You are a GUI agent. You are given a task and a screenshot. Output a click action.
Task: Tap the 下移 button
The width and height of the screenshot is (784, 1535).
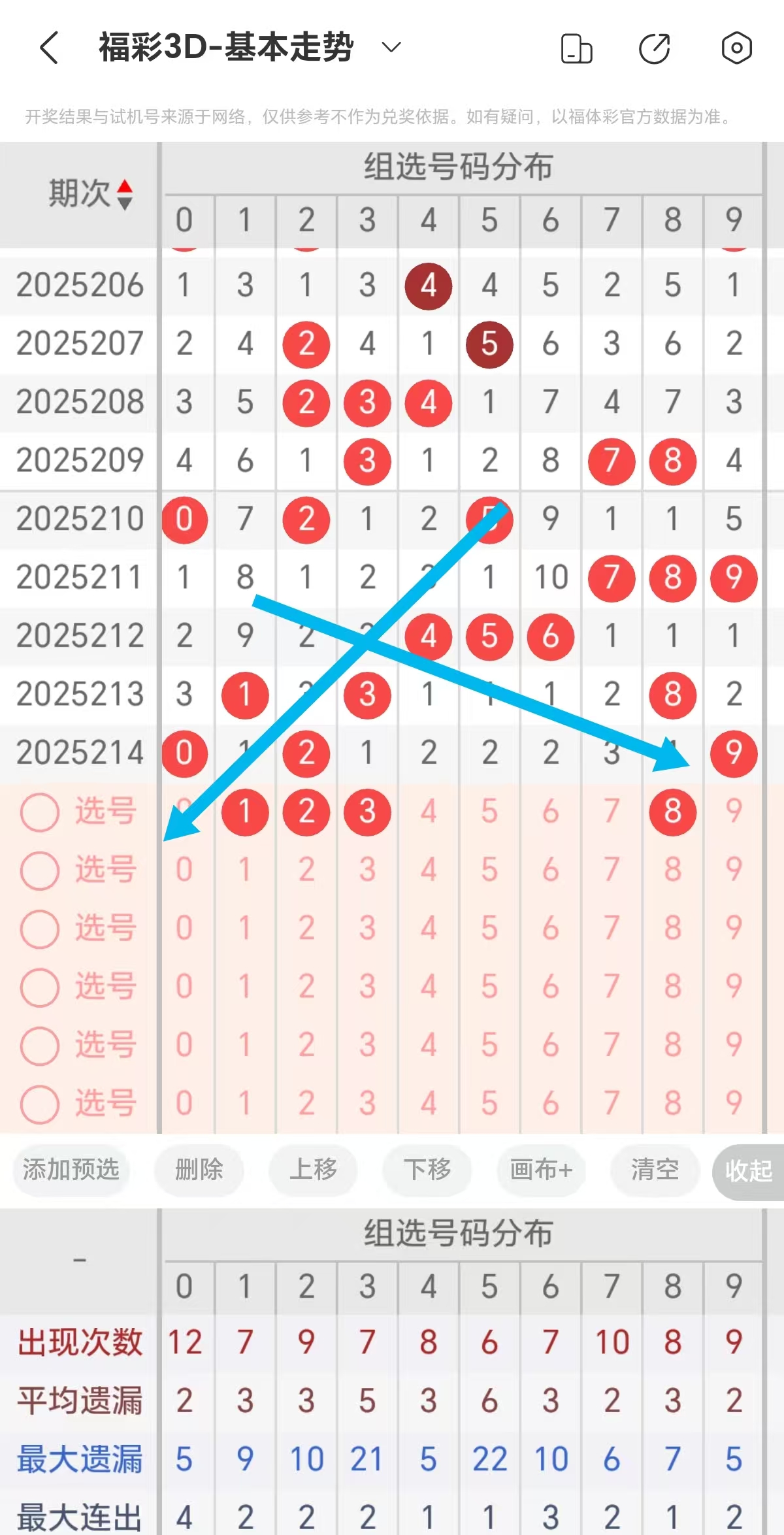(x=427, y=1170)
